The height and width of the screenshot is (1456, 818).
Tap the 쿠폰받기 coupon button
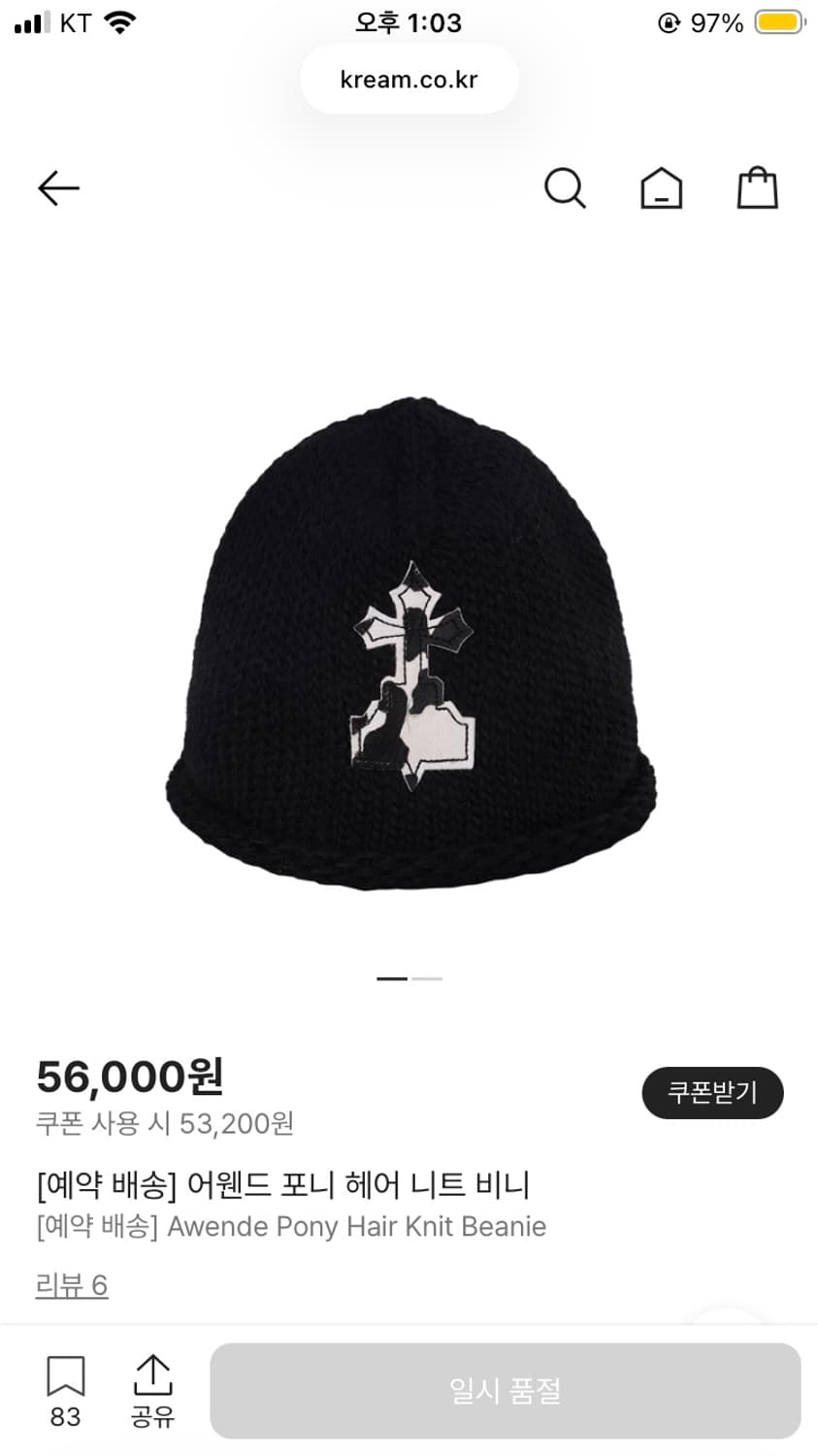(712, 1092)
